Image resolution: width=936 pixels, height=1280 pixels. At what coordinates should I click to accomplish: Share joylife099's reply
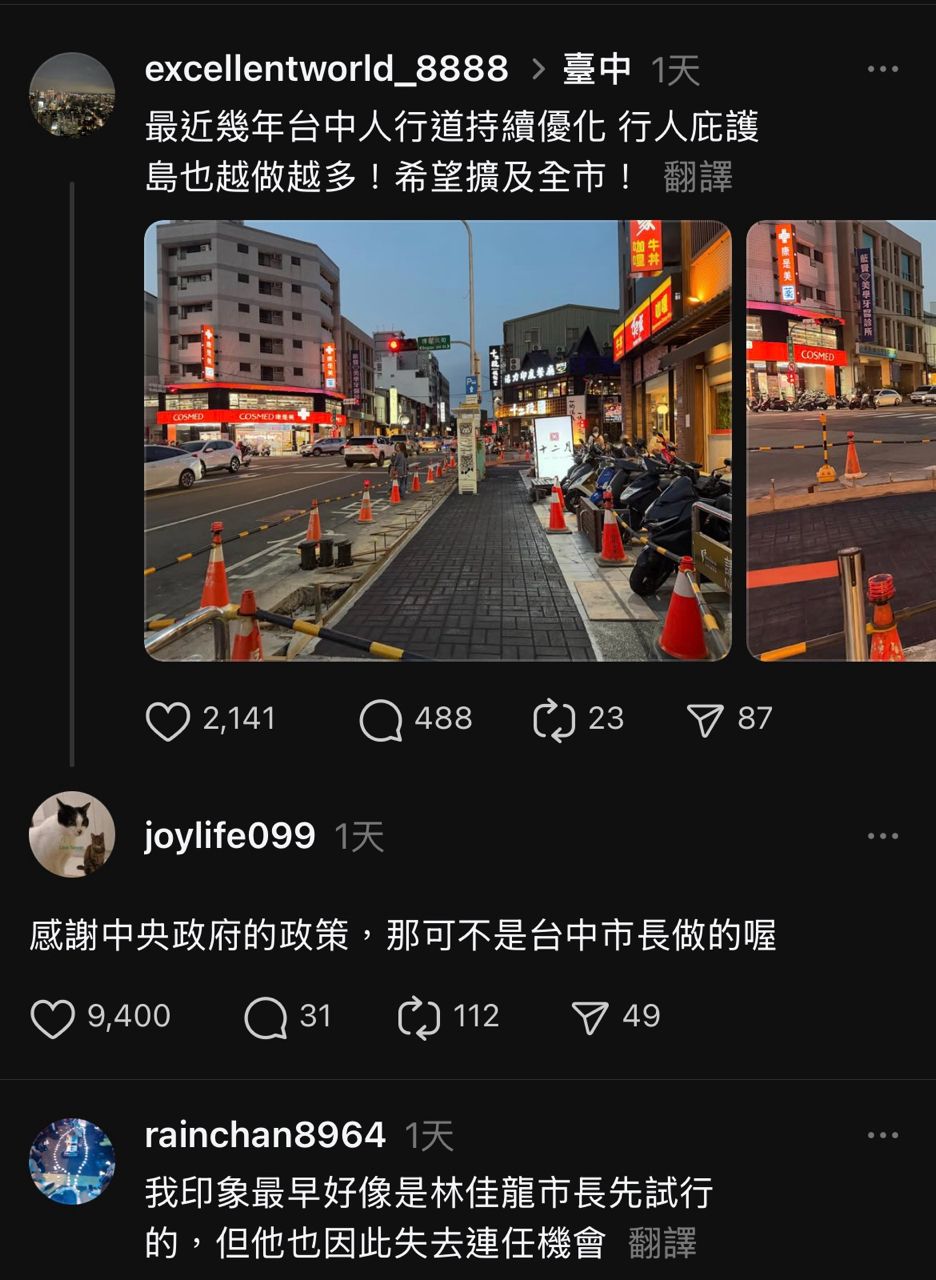[x=590, y=1017]
